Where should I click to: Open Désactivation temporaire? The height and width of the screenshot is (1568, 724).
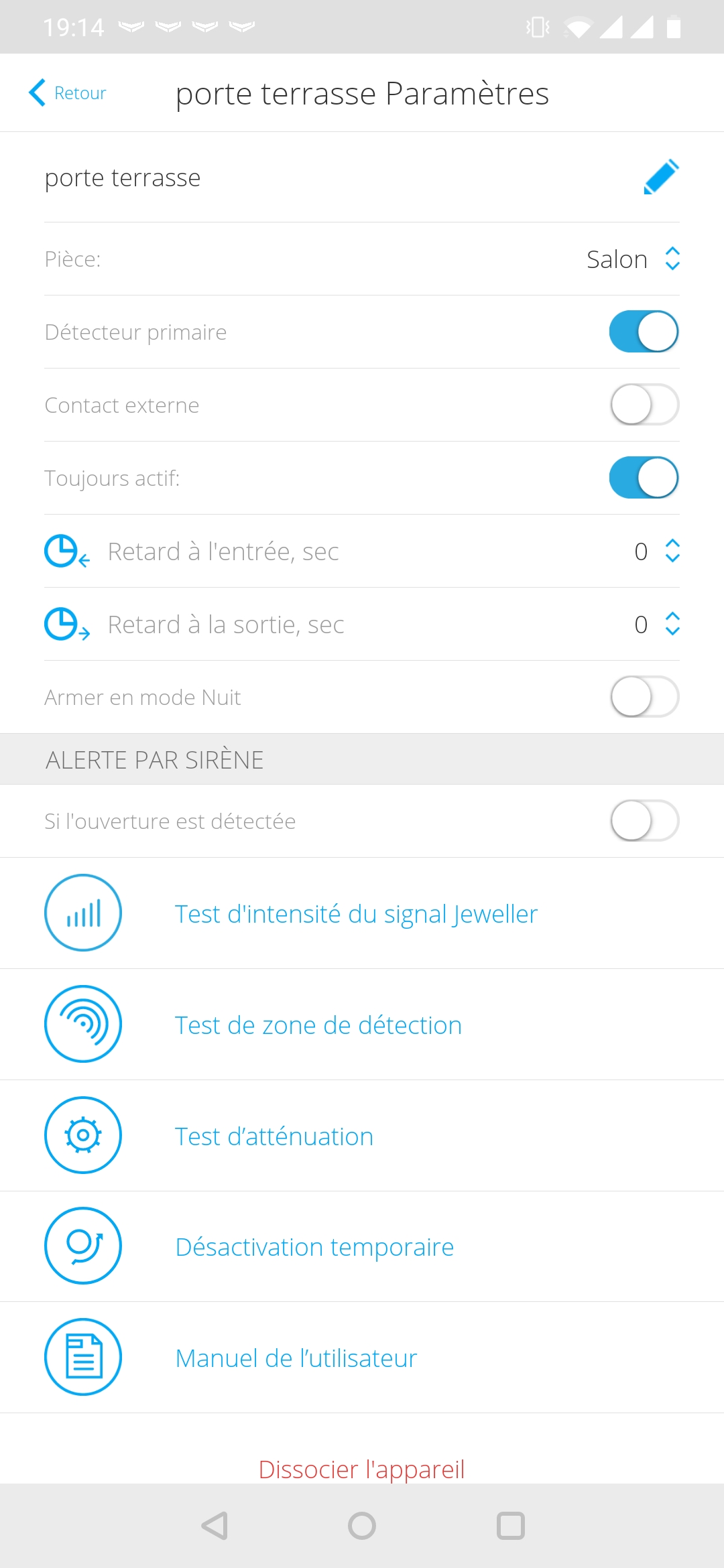coord(314,1247)
